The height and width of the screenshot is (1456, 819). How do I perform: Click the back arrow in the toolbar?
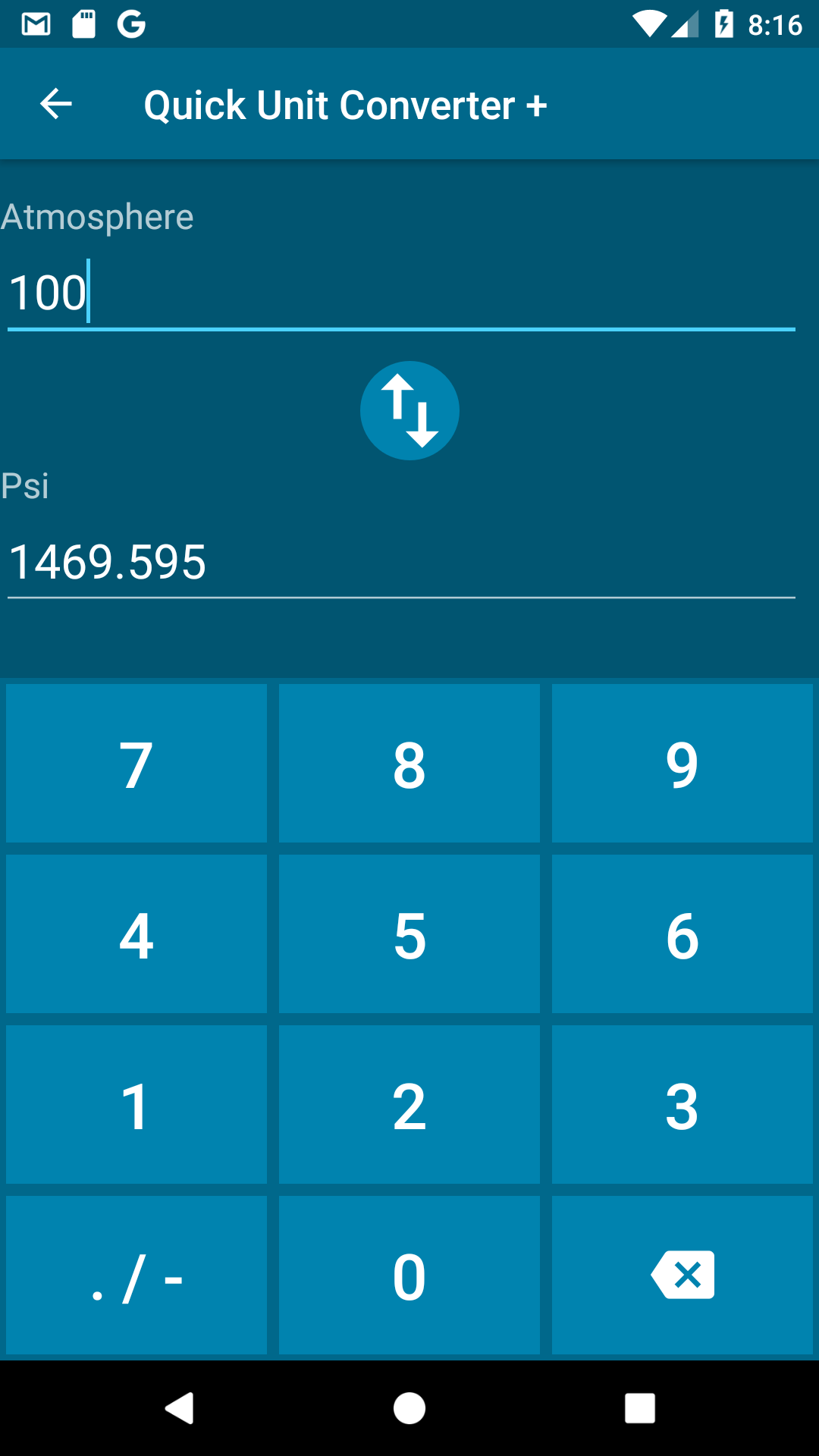55,104
